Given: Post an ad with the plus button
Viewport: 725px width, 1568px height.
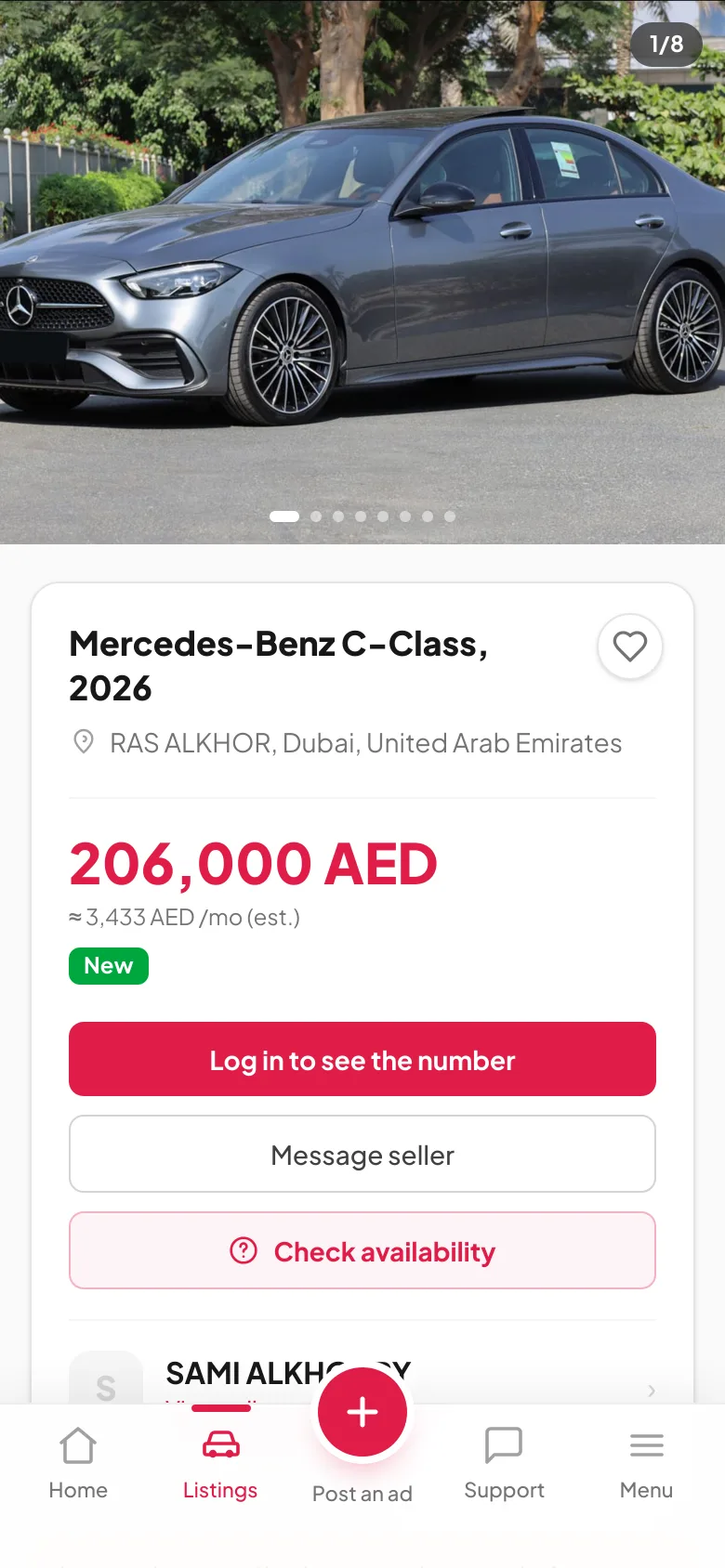Looking at the screenshot, I should [362, 1412].
